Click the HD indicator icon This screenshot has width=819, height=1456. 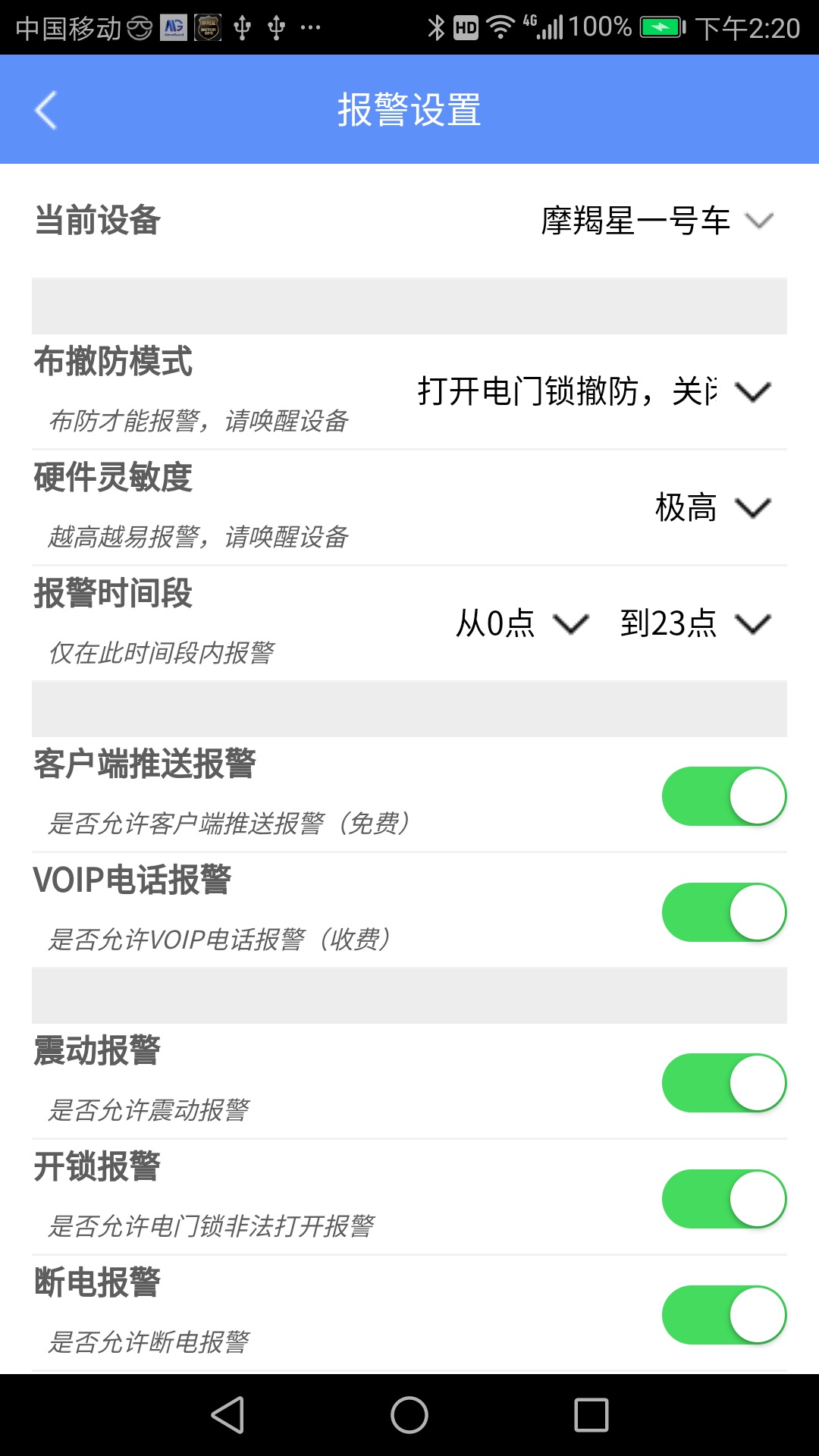[466, 27]
